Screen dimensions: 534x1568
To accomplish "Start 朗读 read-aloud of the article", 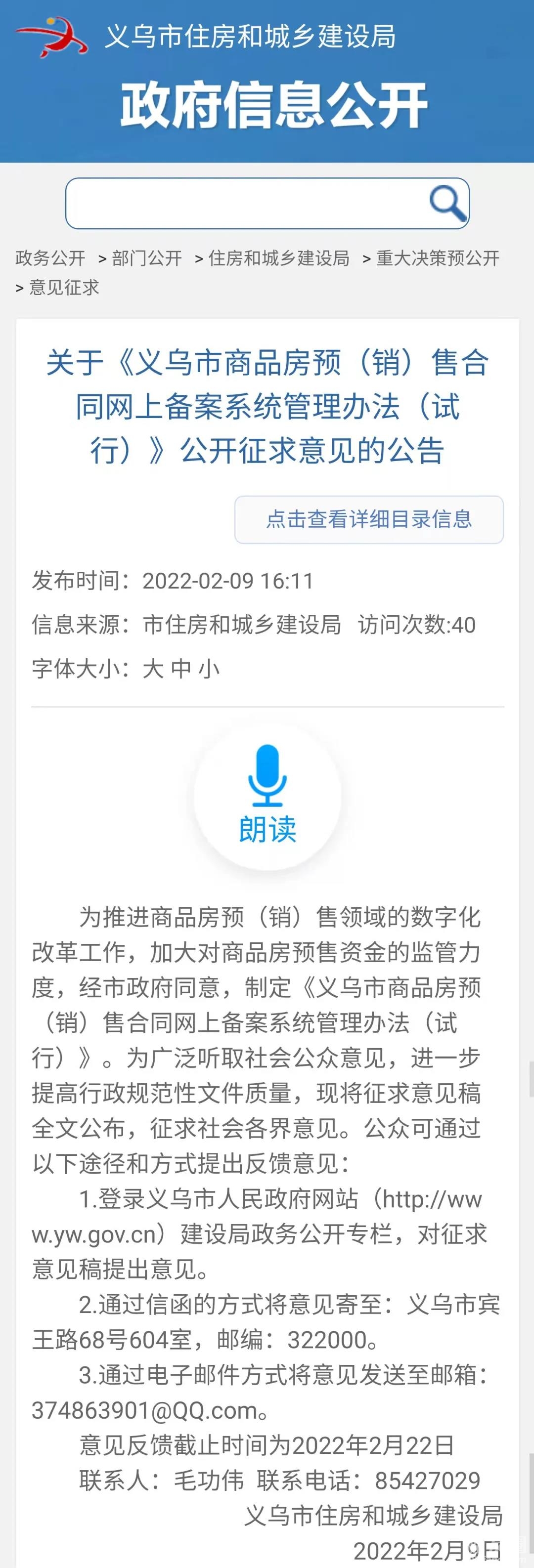I will click(x=267, y=794).
